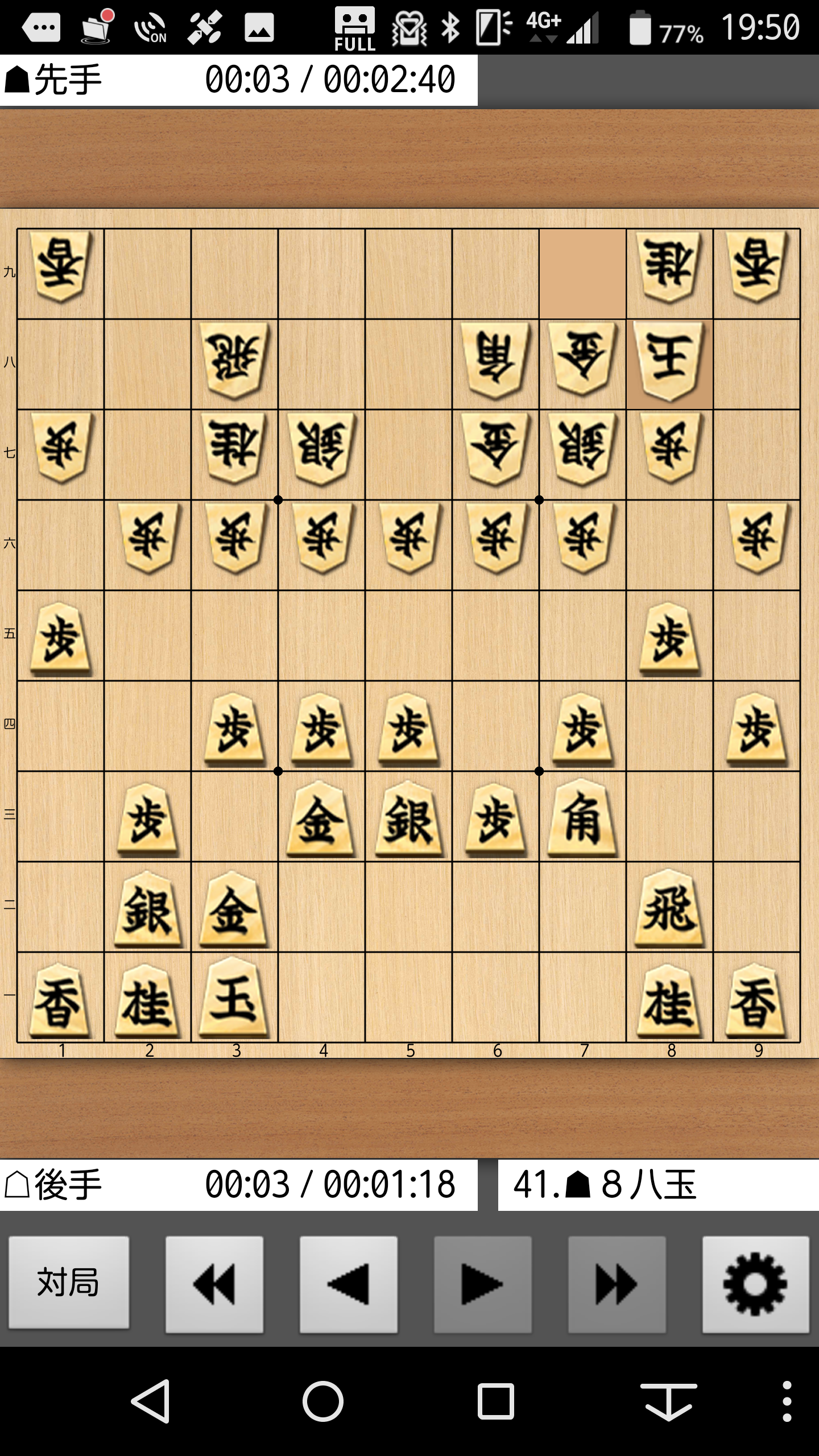The height and width of the screenshot is (1456, 819).
Task: Jump to the first move
Action: click(214, 1284)
